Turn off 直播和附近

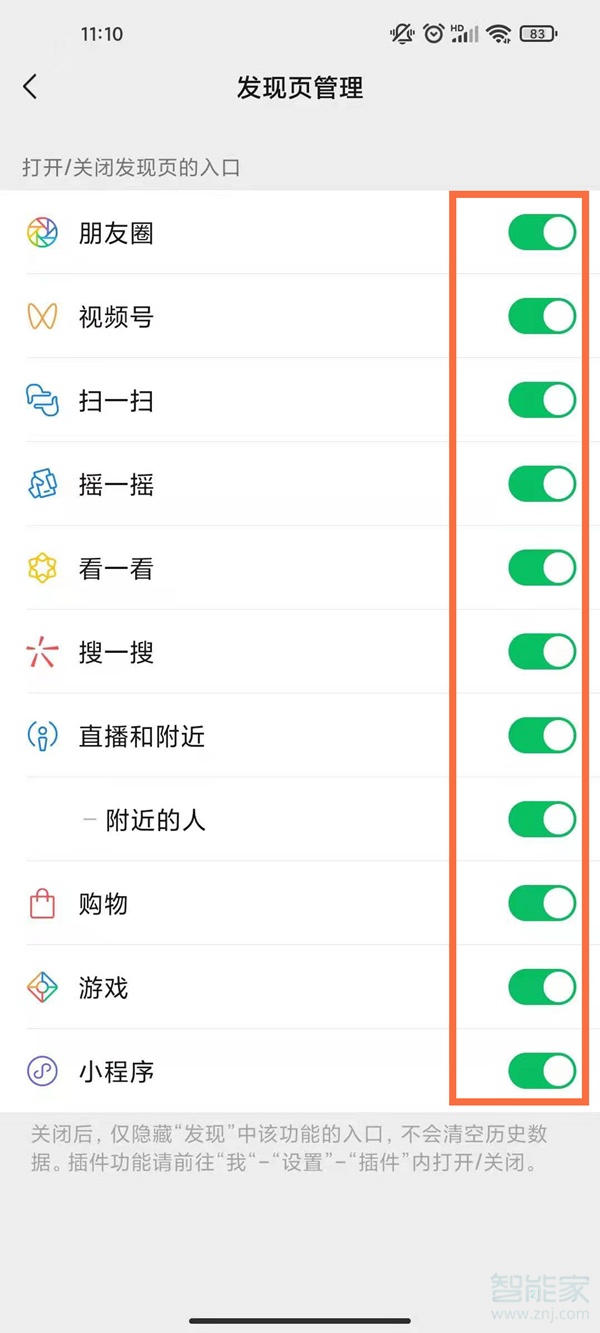click(542, 736)
